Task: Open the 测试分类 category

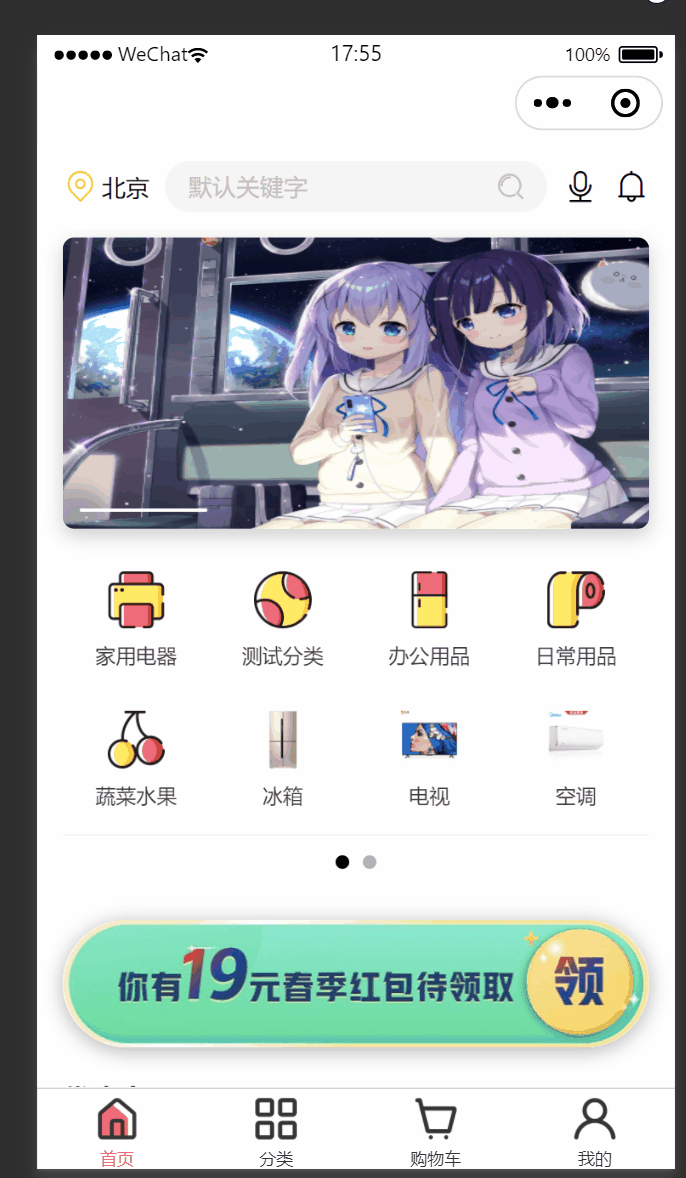Action: pos(283,619)
